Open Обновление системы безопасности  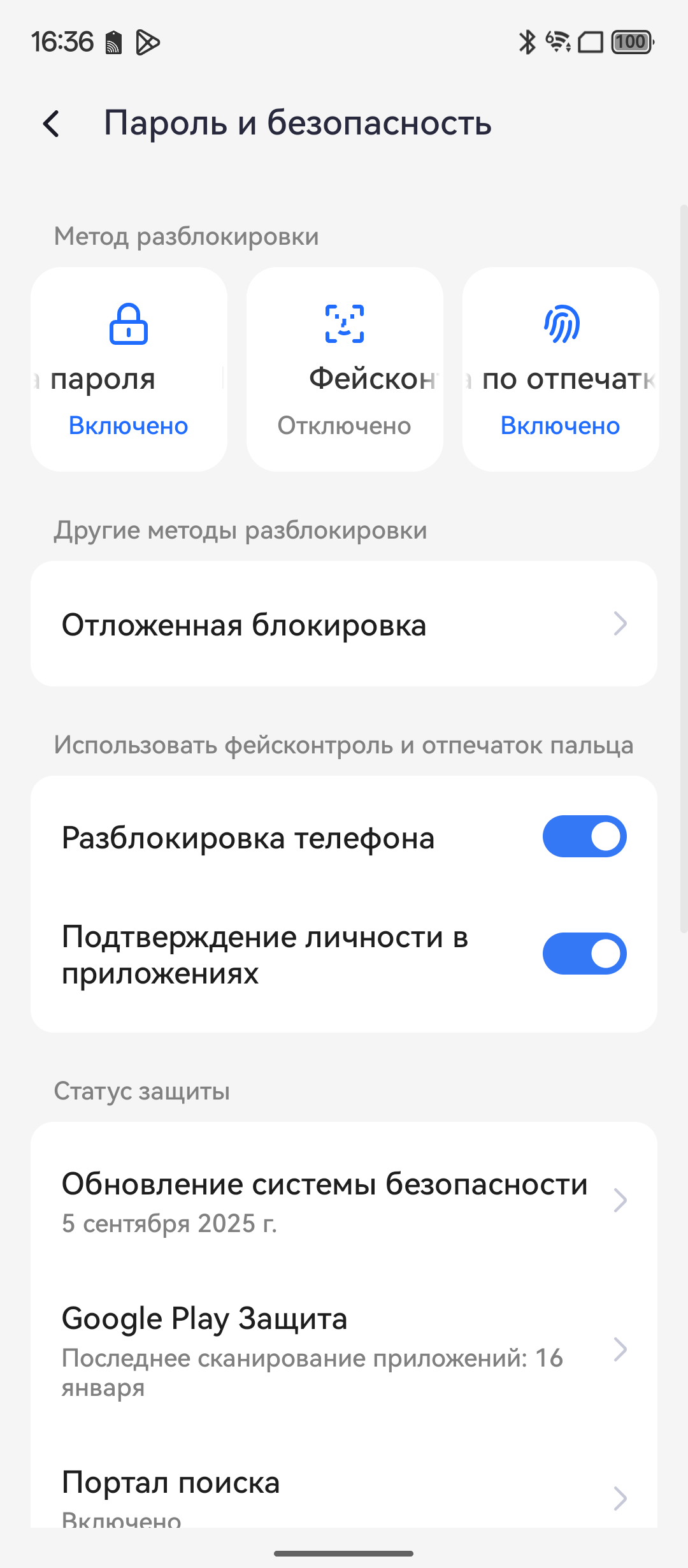click(x=344, y=1201)
